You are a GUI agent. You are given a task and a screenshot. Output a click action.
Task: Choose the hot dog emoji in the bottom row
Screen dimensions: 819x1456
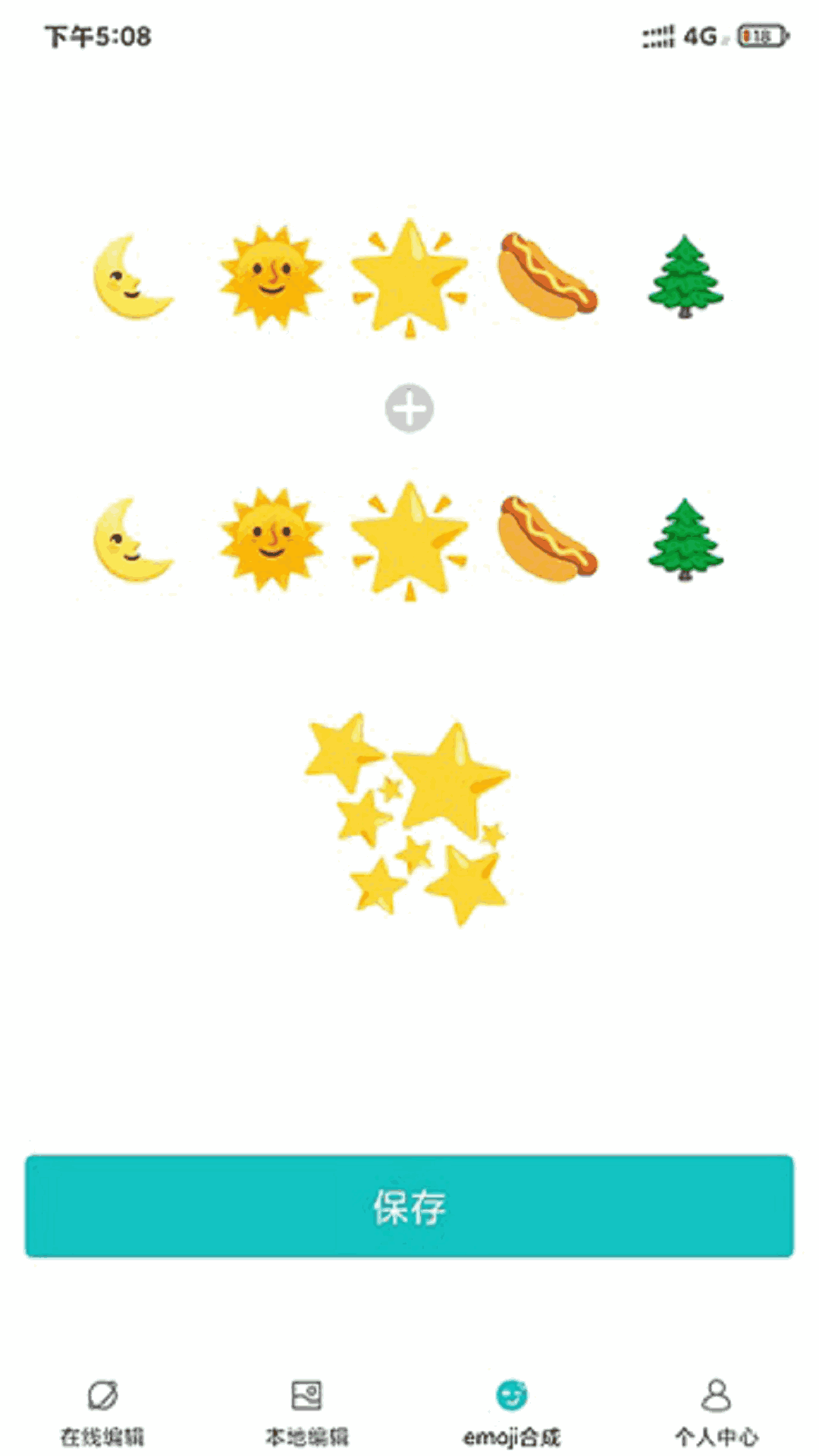pos(548,540)
